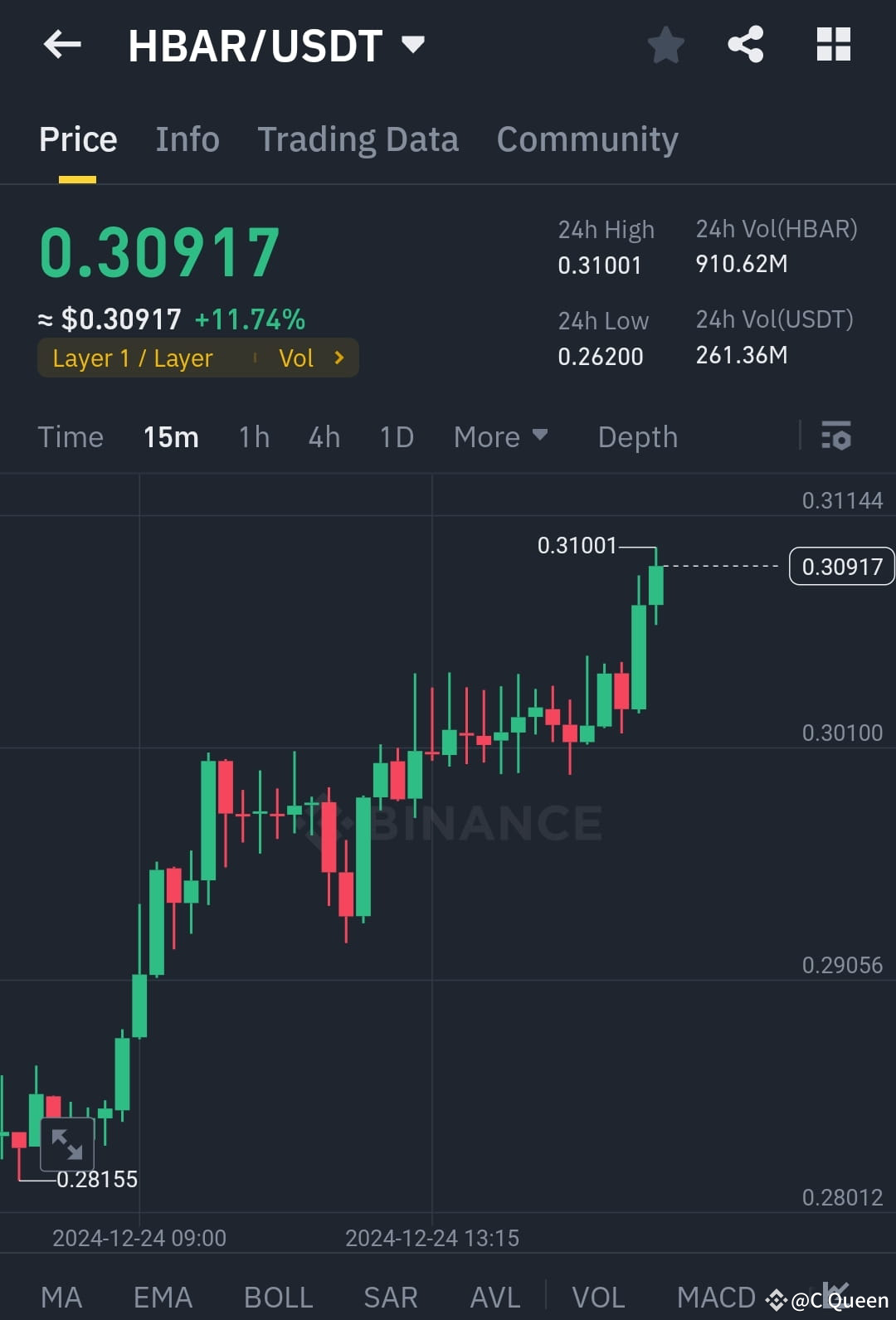Select the BOLL indicator
This screenshot has width=896, height=1320.
pos(278,1296)
